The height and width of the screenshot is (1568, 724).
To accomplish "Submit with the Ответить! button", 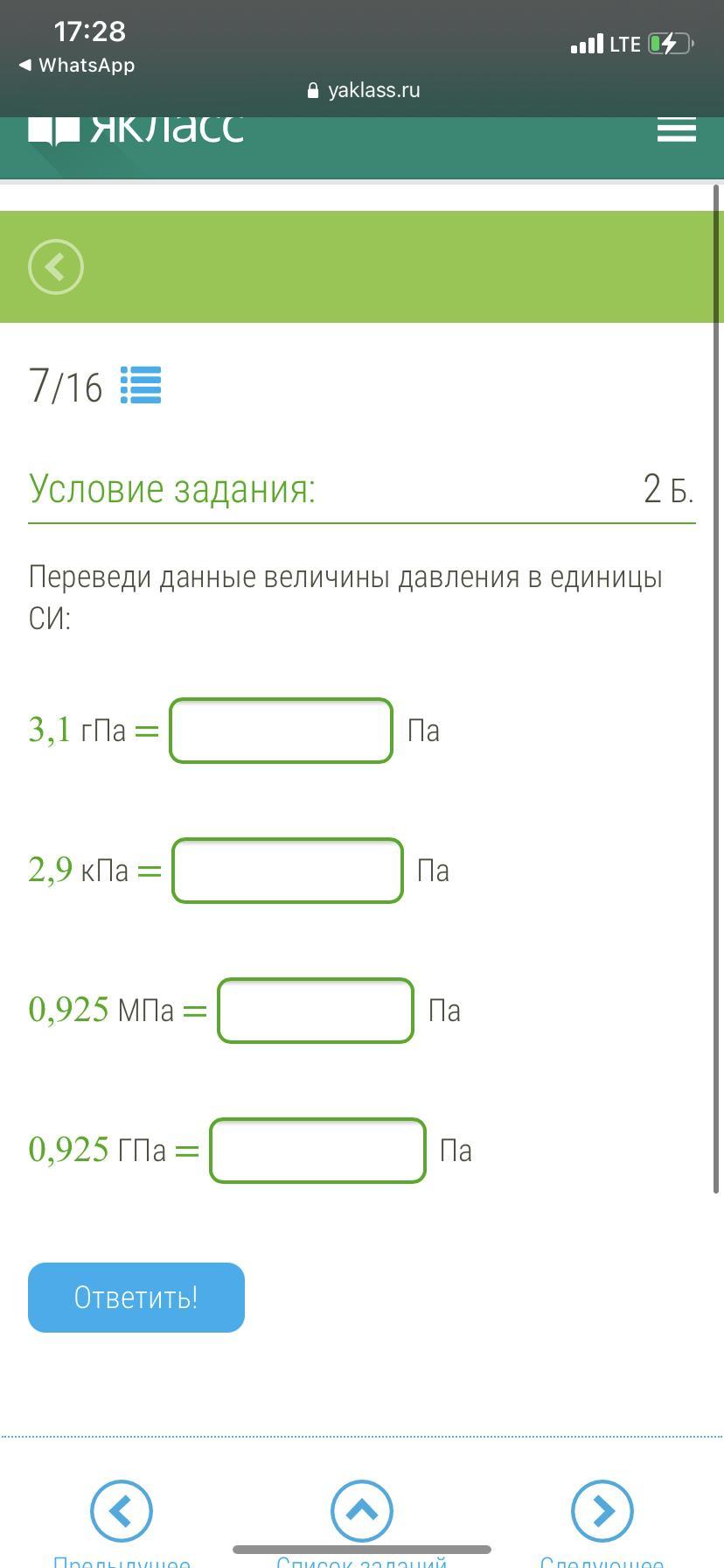I will point(136,1298).
